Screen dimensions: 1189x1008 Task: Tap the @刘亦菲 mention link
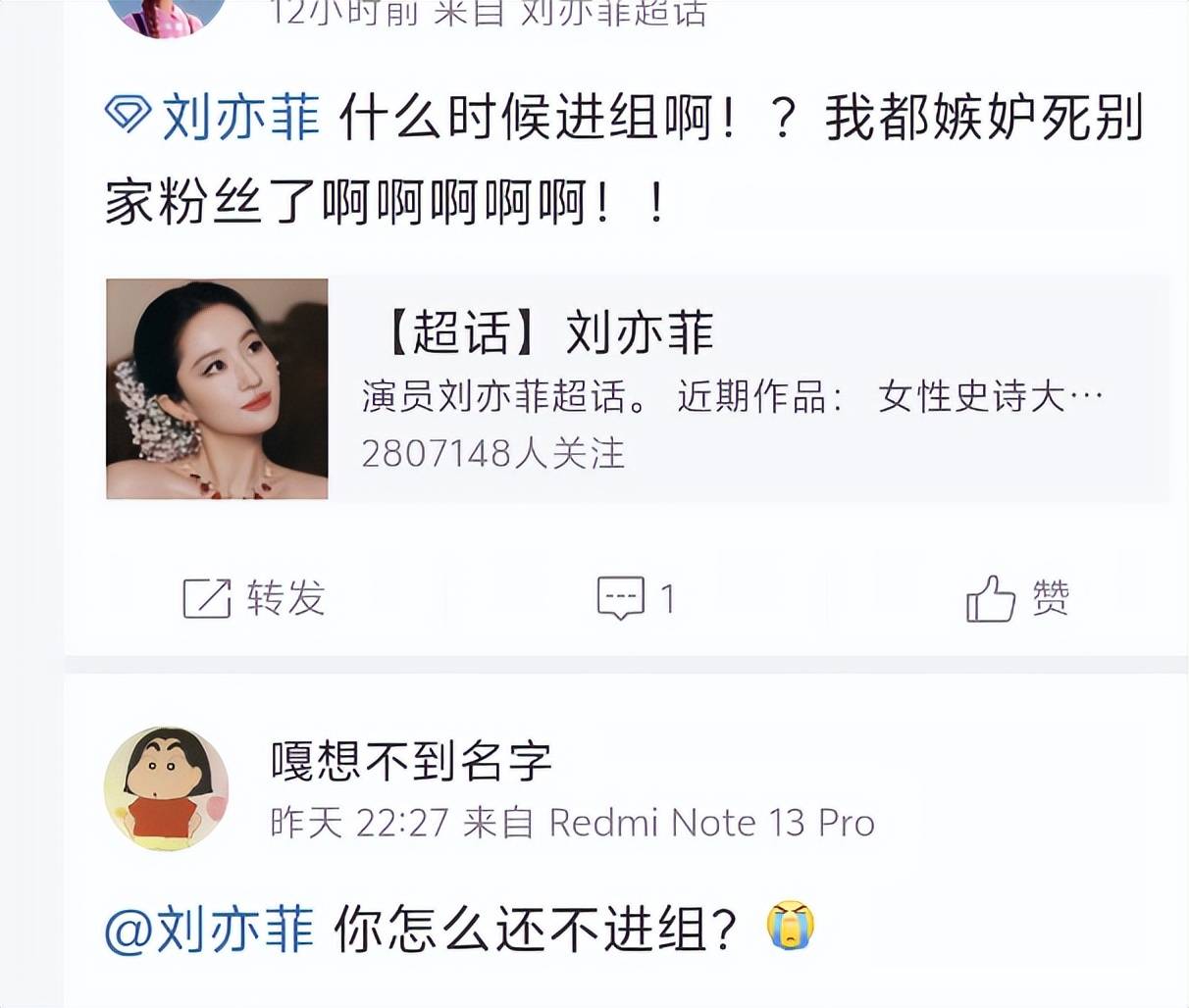[x=210, y=929]
